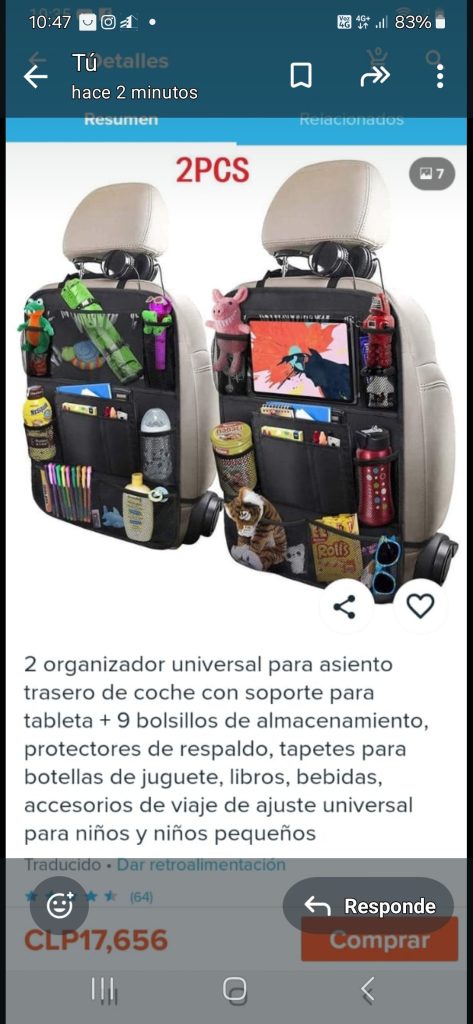Open the three-dot overflow menu
Image resolution: width=473 pixels, height=1024 pixels.
[440, 76]
